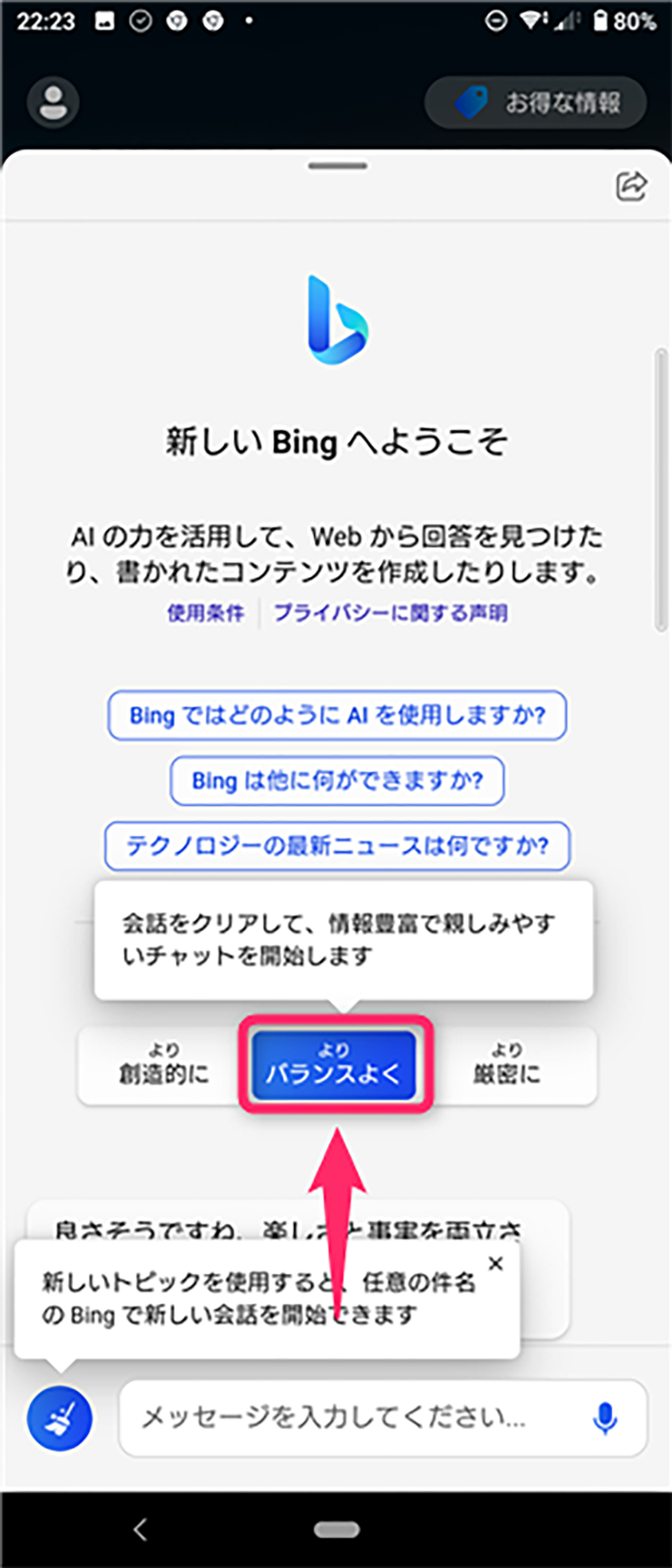Tap the share icon
672x1568 pixels.
tap(631, 186)
